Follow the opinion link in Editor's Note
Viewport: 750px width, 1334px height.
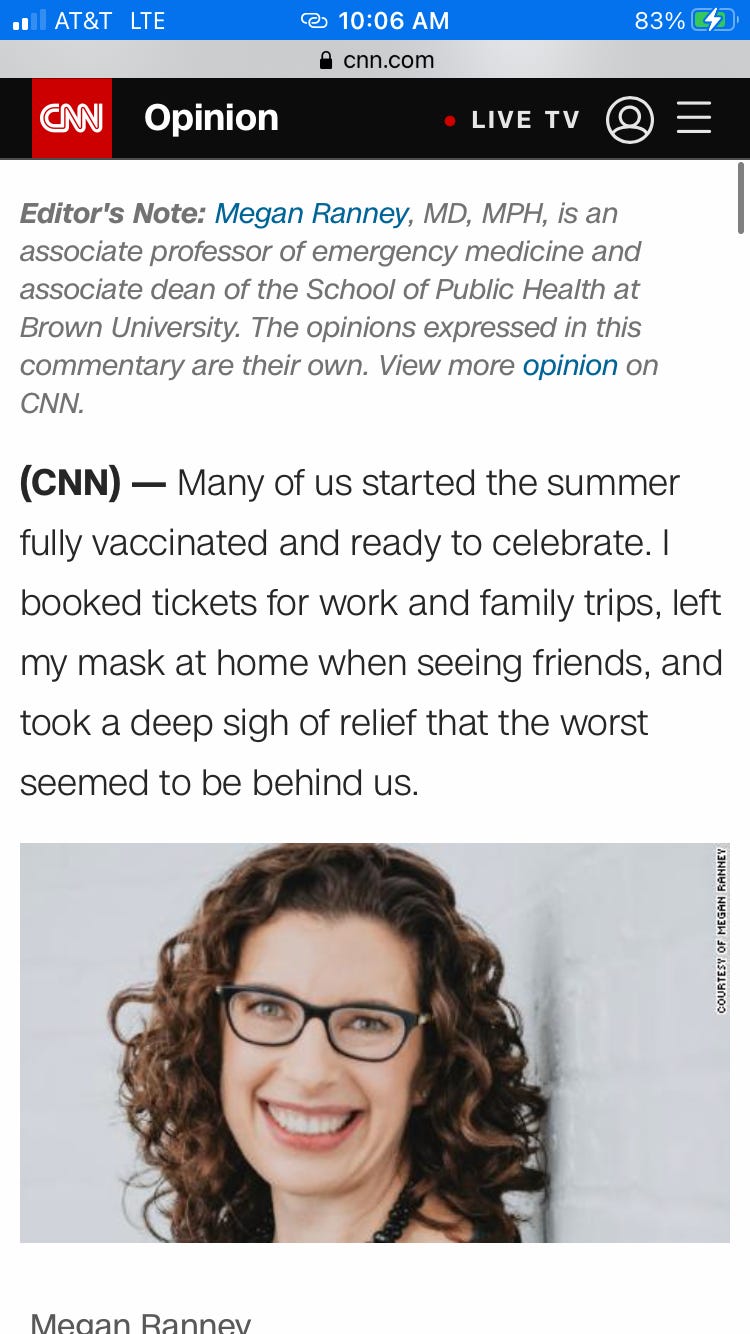(570, 365)
